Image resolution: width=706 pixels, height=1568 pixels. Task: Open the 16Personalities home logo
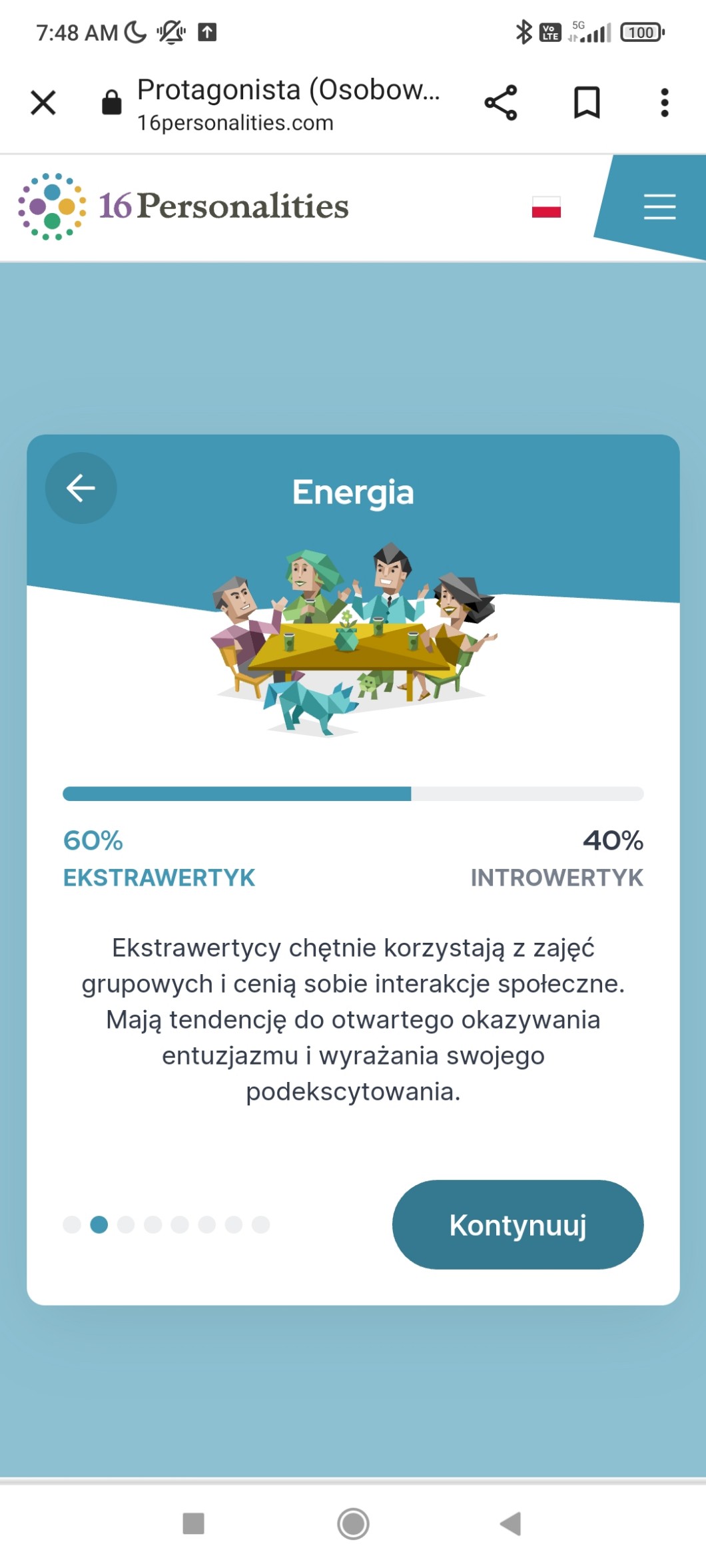point(184,206)
